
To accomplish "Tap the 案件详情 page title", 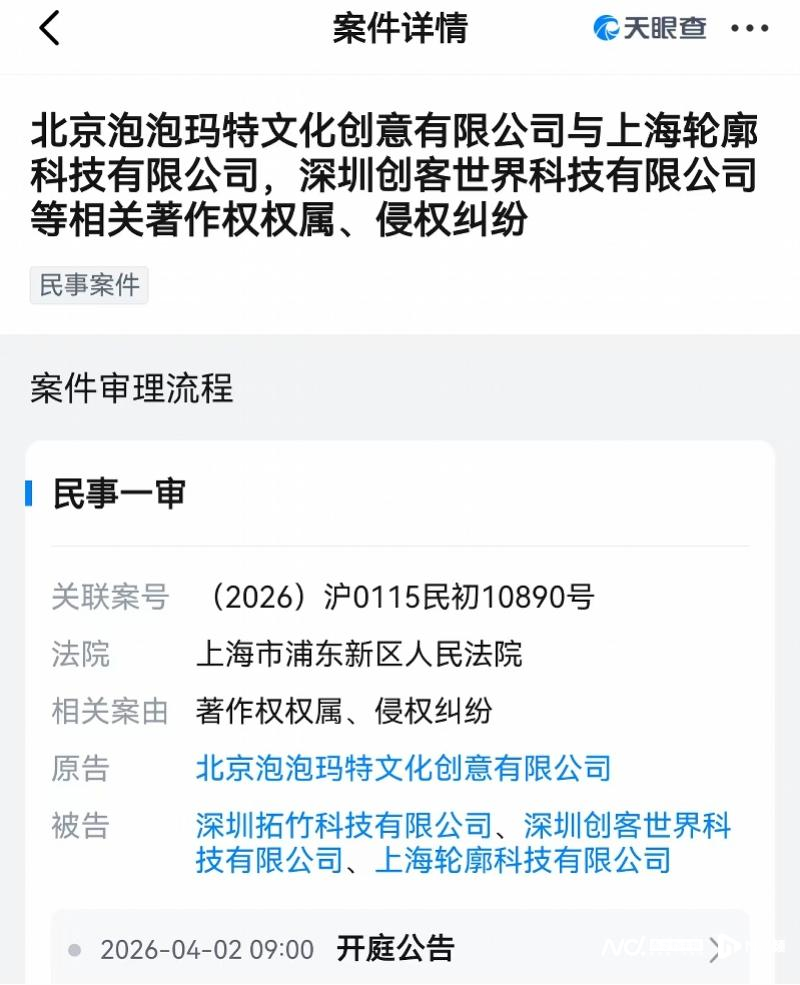I will click(x=400, y=29).
